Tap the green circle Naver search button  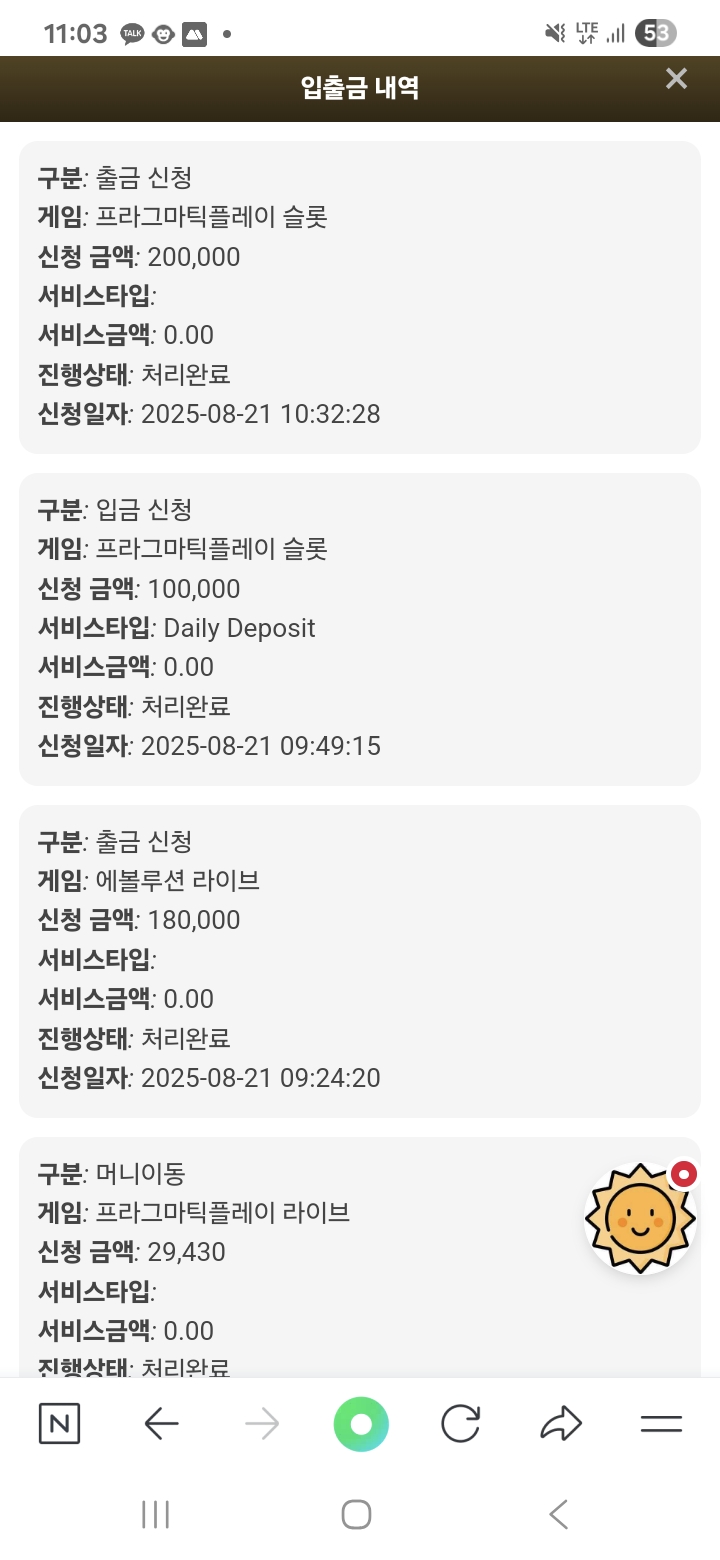pos(361,1424)
